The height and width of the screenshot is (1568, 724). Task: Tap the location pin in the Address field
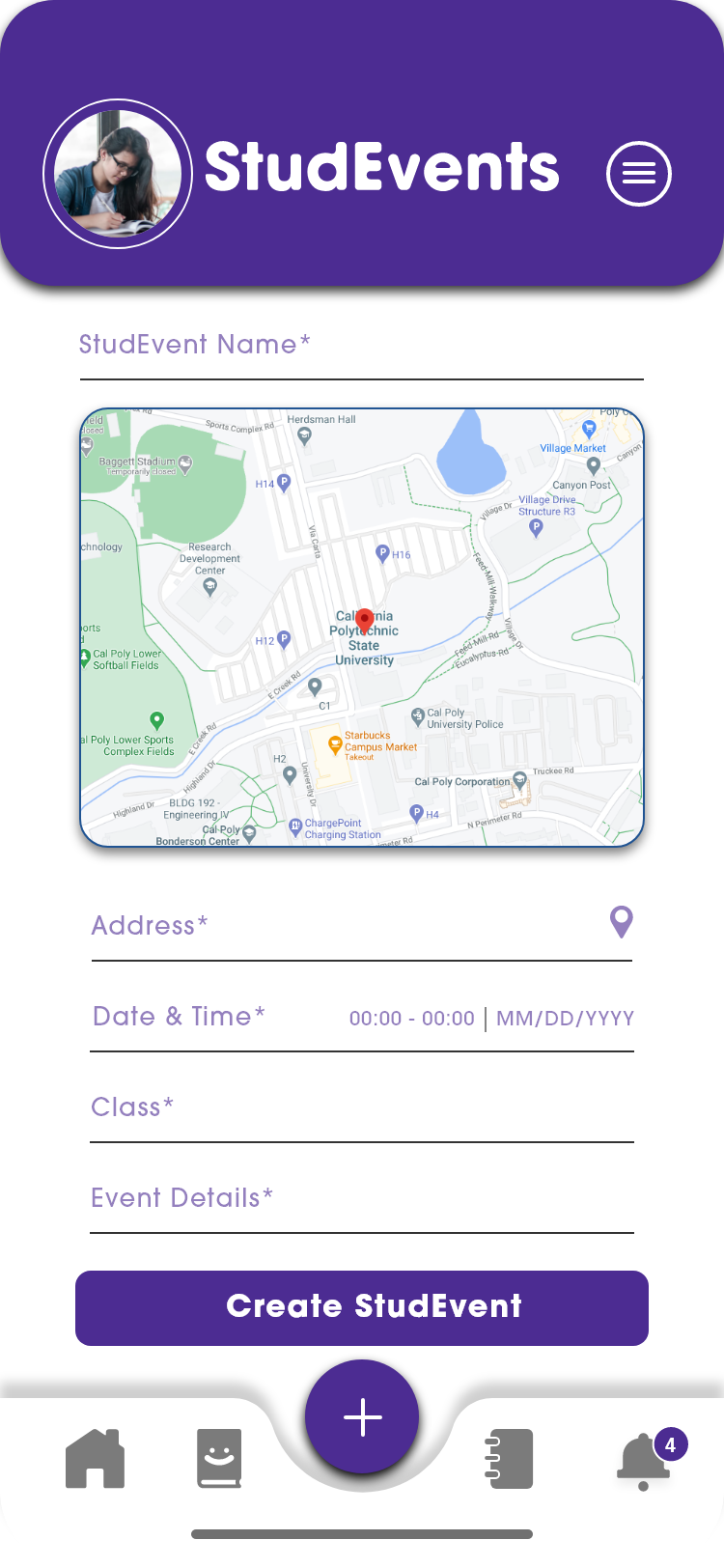point(622,922)
